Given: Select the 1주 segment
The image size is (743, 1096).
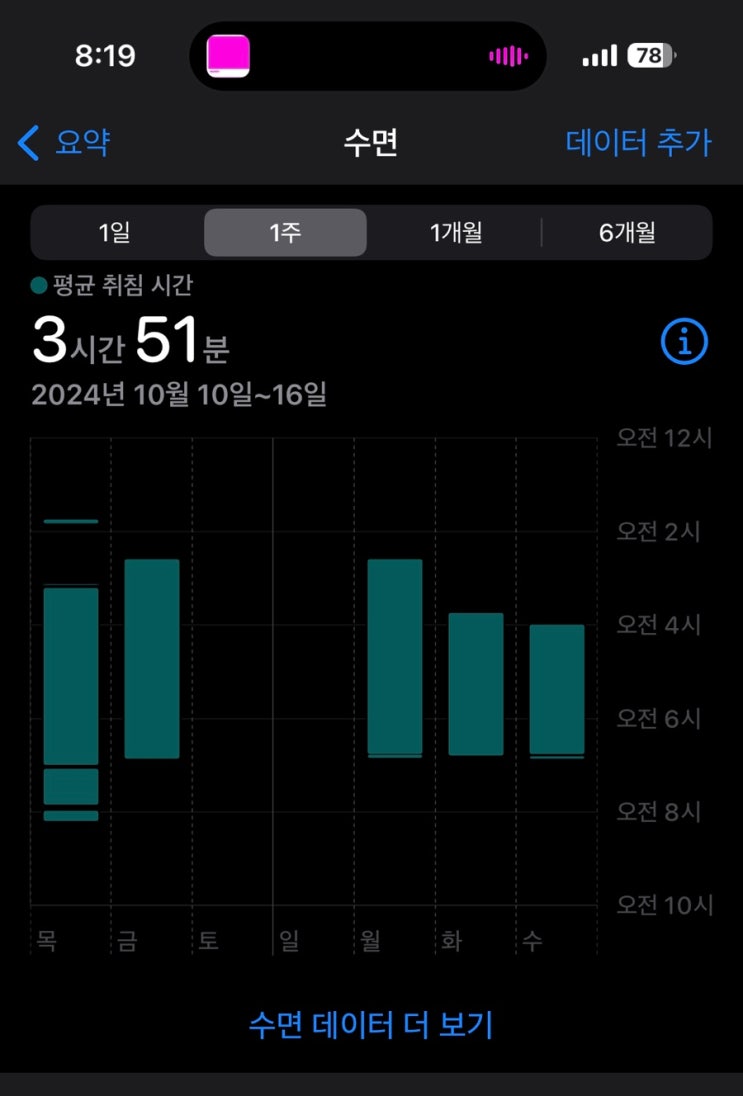Looking at the screenshot, I should (285, 233).
